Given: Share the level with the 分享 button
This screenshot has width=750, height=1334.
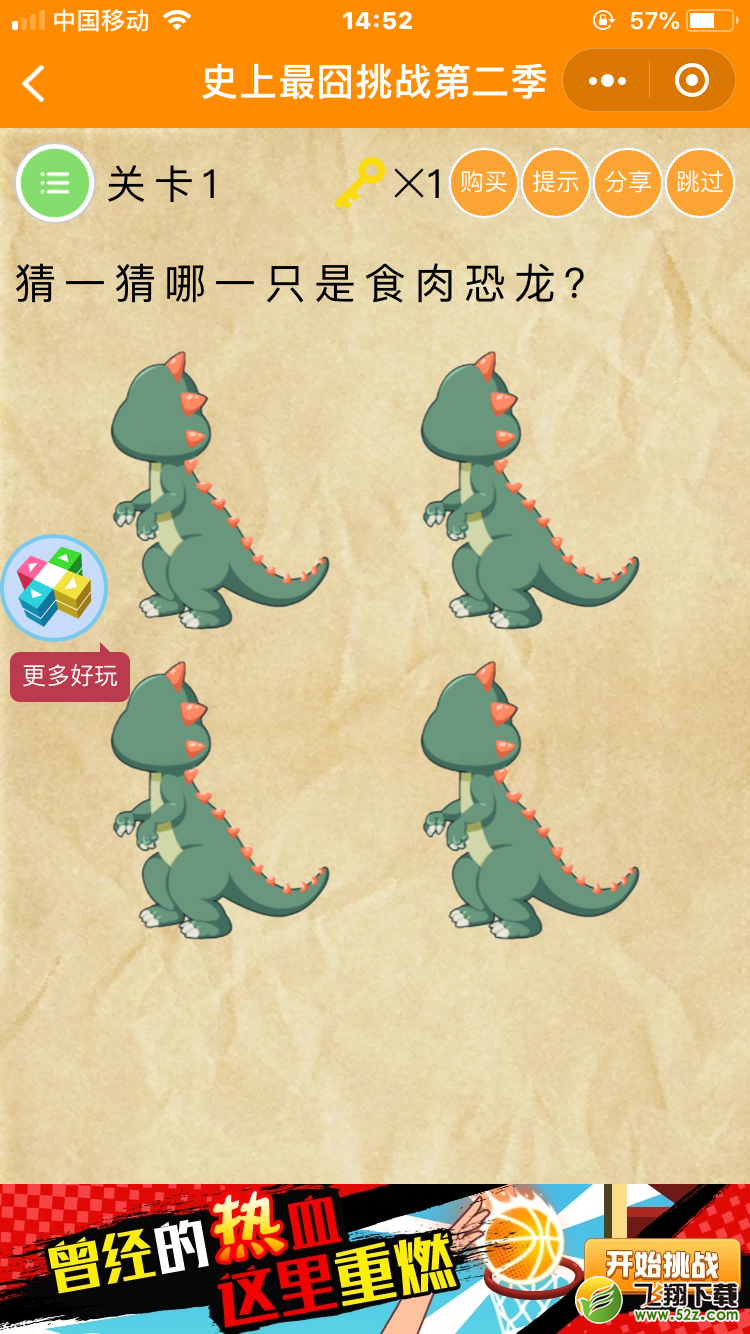Looking at the screenshot, I should click(x=628, y=183).
